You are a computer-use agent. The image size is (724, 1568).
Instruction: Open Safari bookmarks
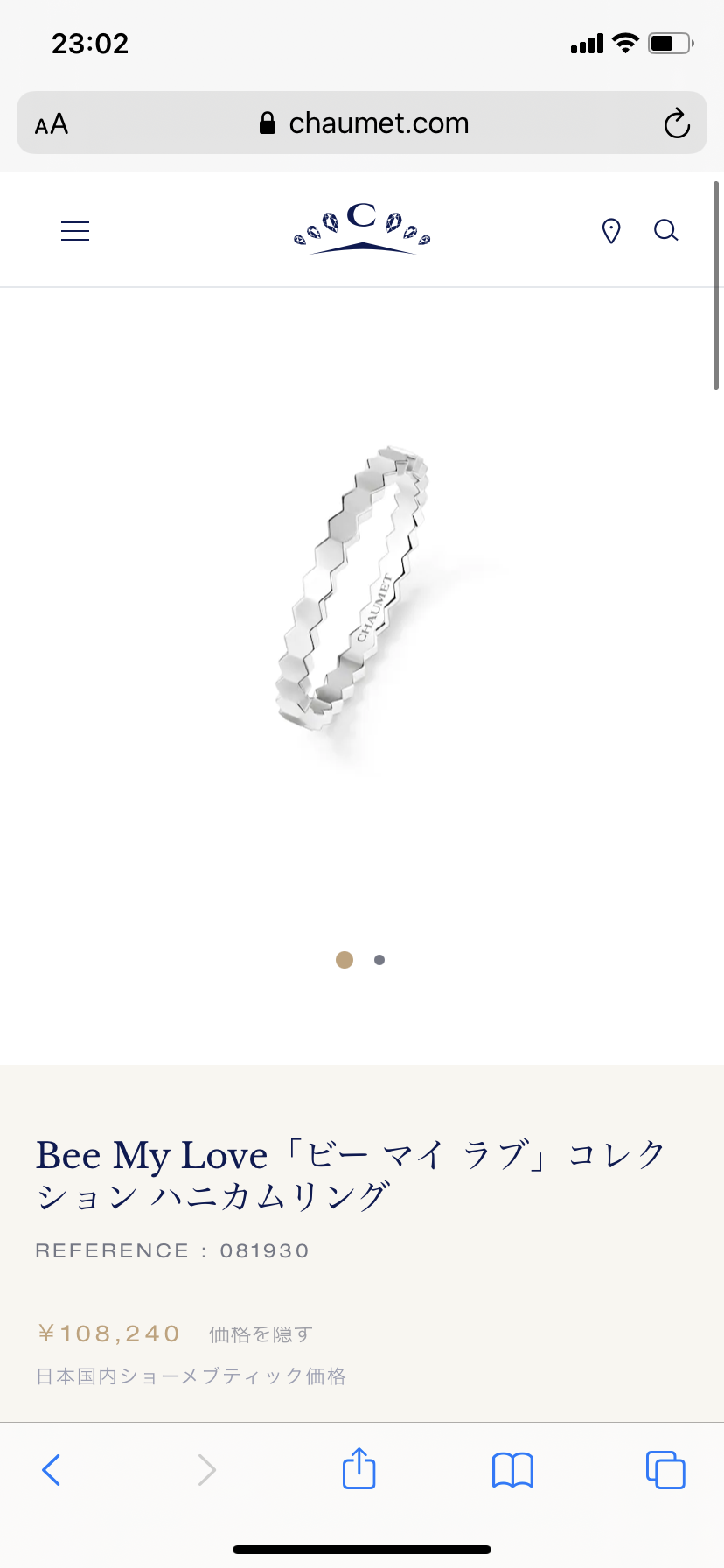(512, 1470)
